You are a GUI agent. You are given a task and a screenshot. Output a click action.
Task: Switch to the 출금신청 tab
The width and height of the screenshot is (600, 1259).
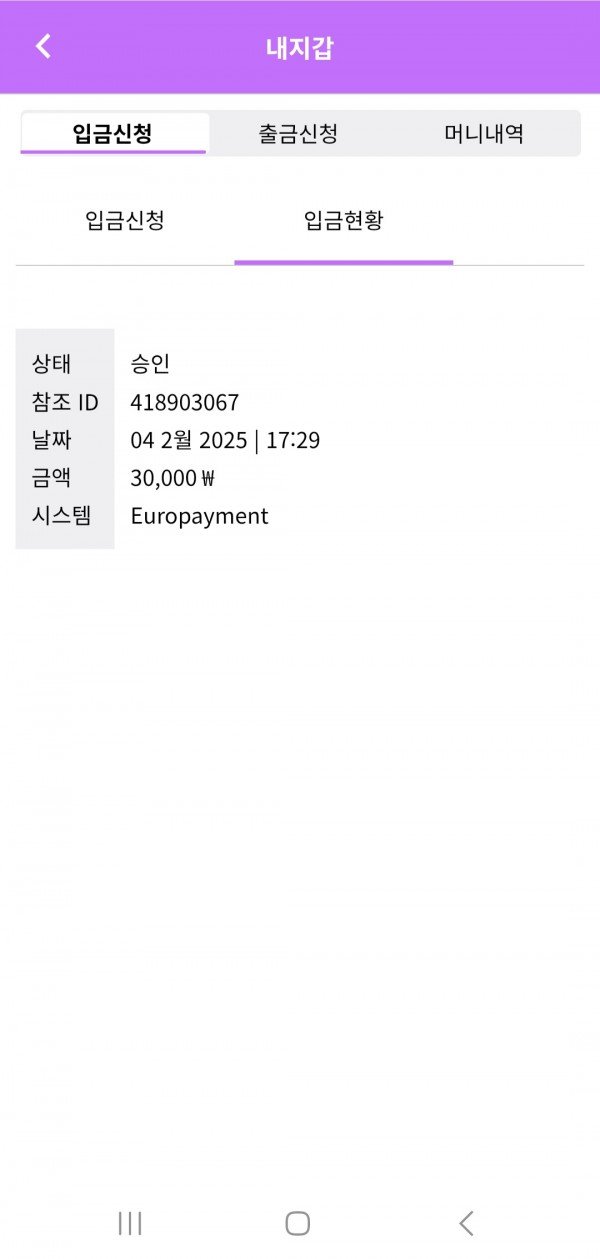click(x=298, y=133)
